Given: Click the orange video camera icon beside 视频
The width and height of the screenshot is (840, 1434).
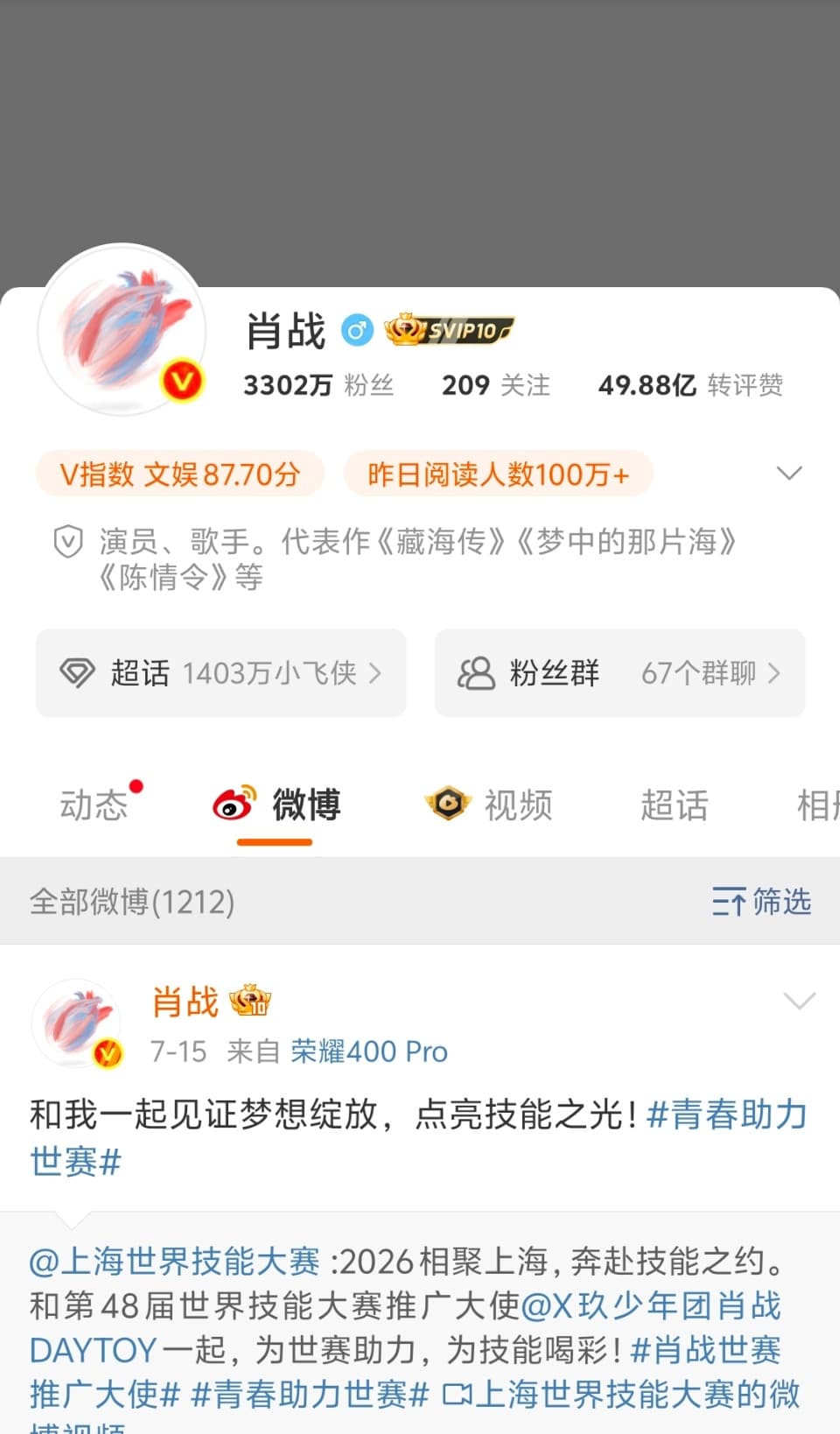Looking at the screenshot, I should [448, 804].
